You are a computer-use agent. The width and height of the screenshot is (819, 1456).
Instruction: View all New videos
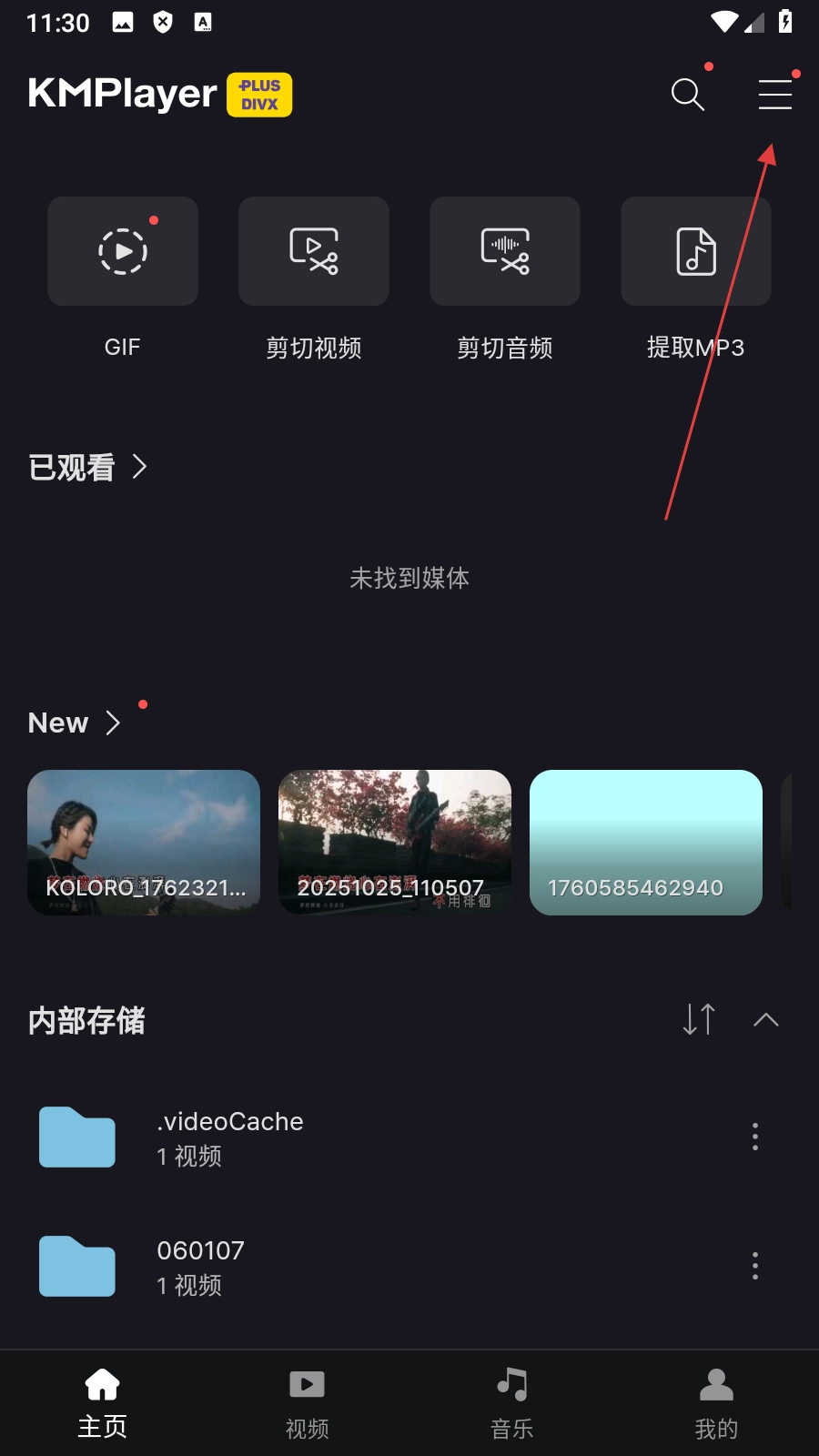pos(75,723)
